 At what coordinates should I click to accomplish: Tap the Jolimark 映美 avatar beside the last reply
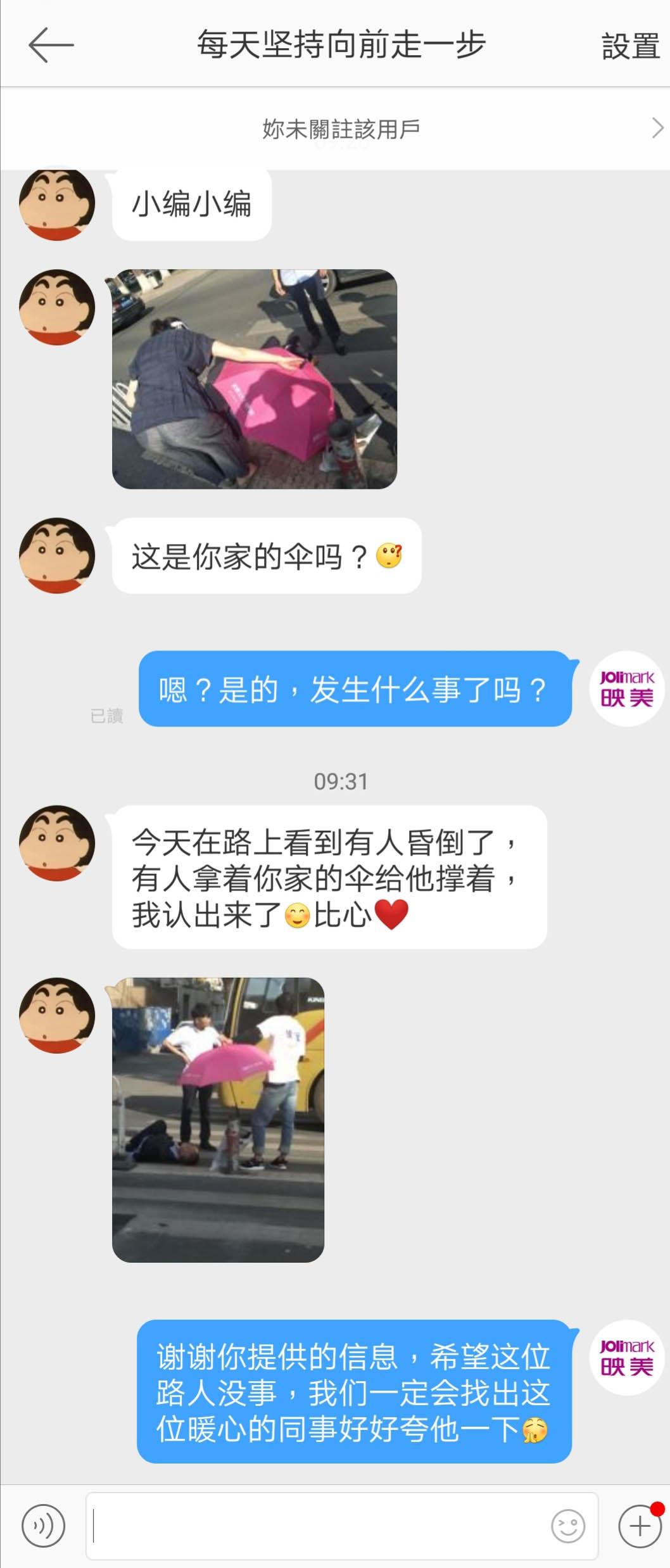[626, 1357]
